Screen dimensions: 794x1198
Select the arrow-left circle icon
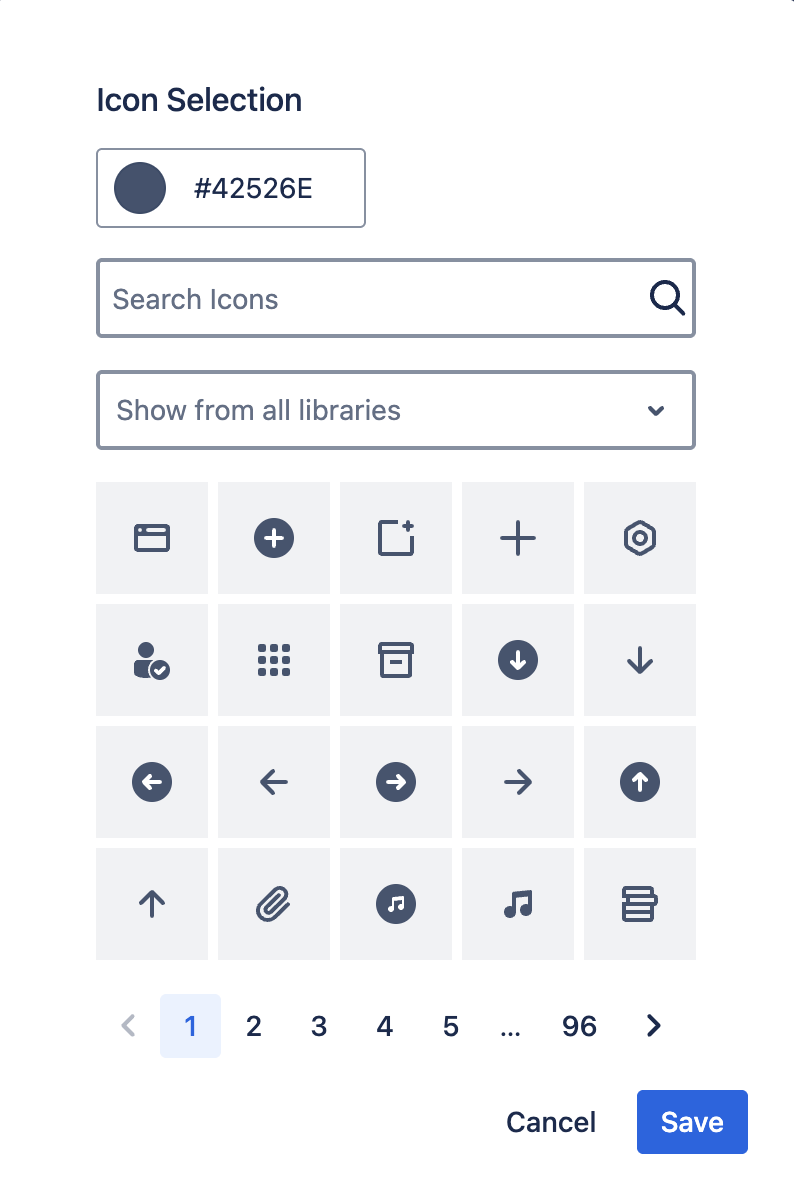click(x=152, y=782)
